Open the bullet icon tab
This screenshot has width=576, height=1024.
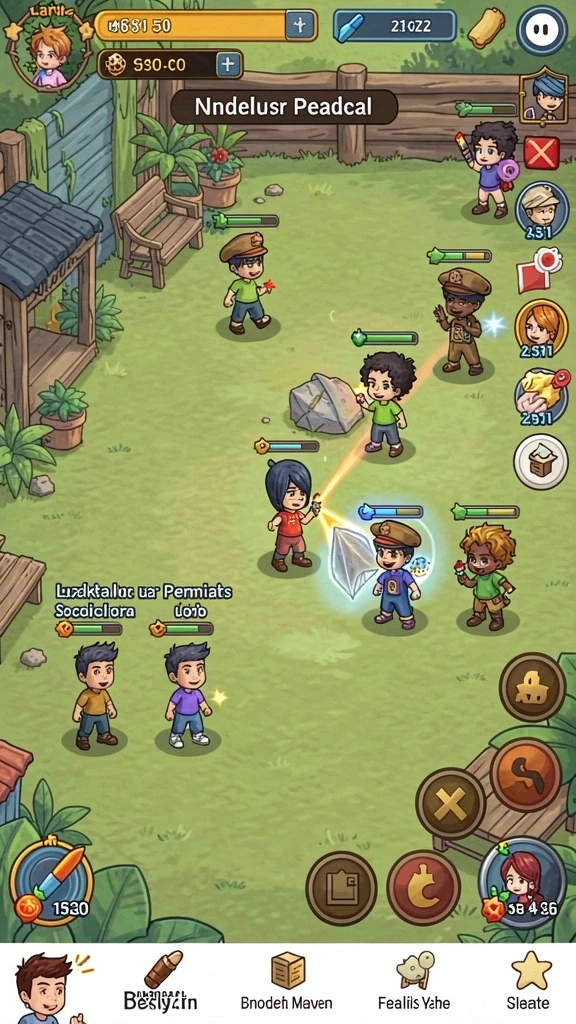(161, 984)
